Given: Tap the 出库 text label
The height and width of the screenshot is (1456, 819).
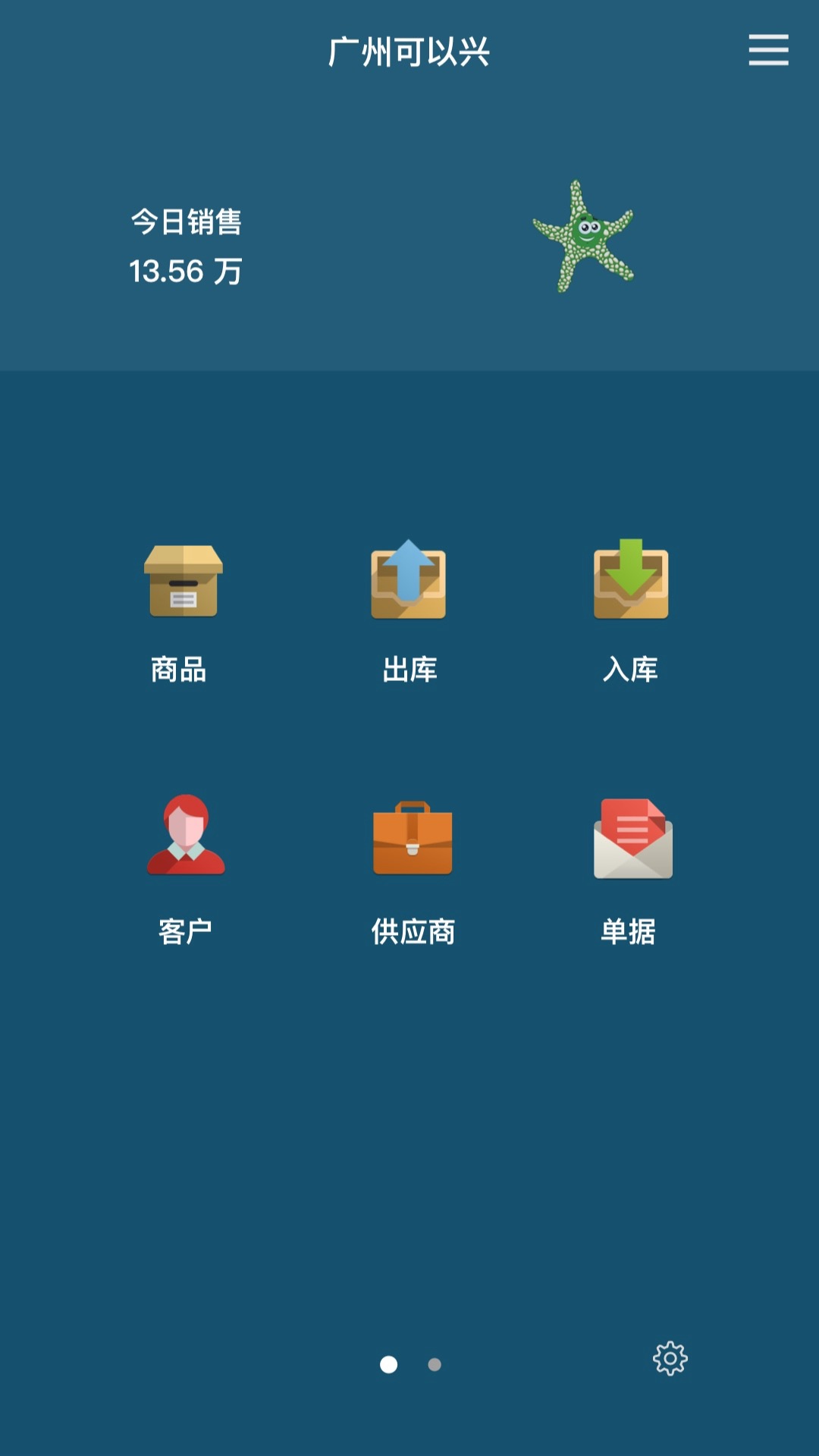Looking at the screenshot, I should coord(409,670).
